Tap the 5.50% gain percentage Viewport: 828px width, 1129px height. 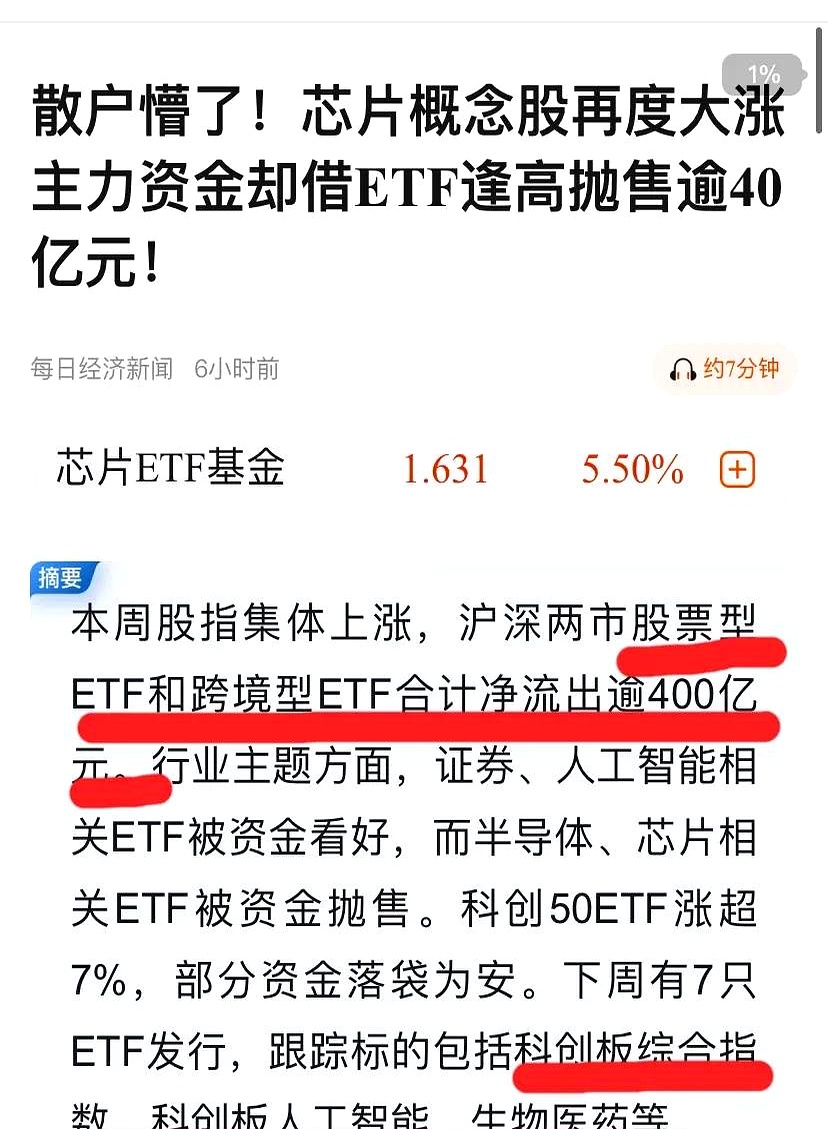click(632, 469)
